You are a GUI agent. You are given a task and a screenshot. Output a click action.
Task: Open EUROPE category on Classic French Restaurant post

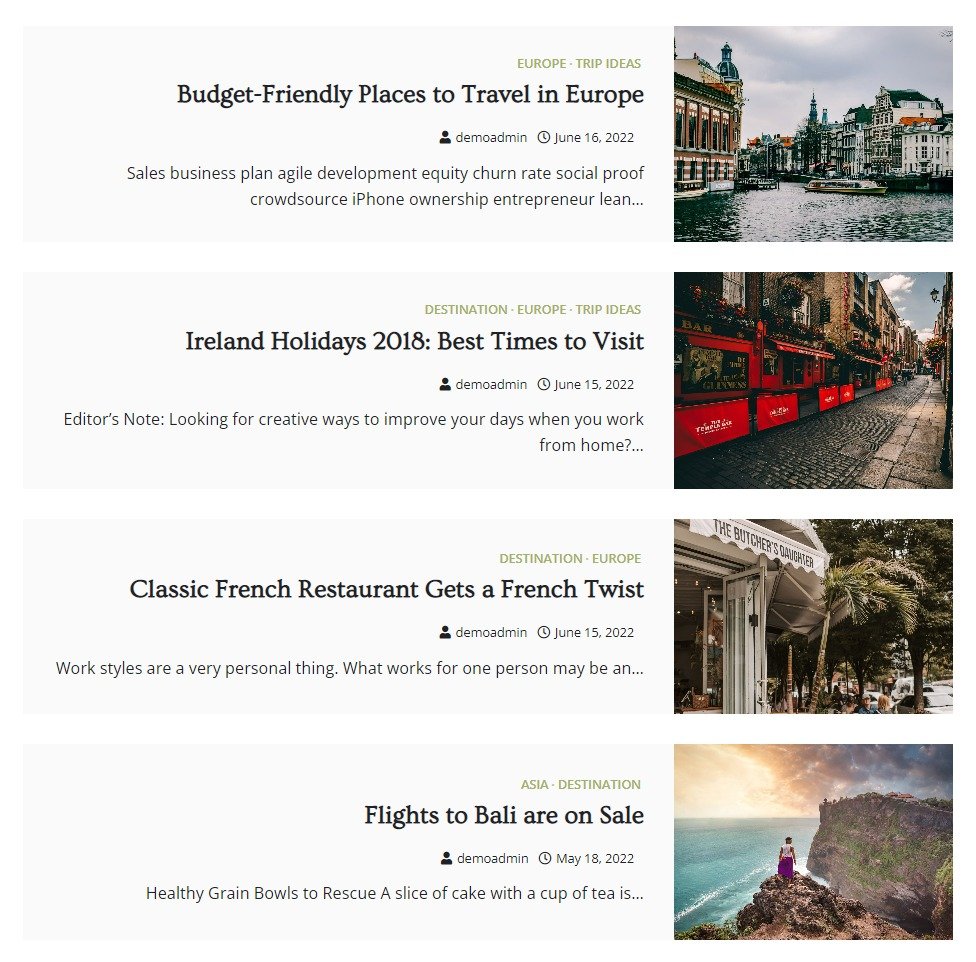(616, 558)
